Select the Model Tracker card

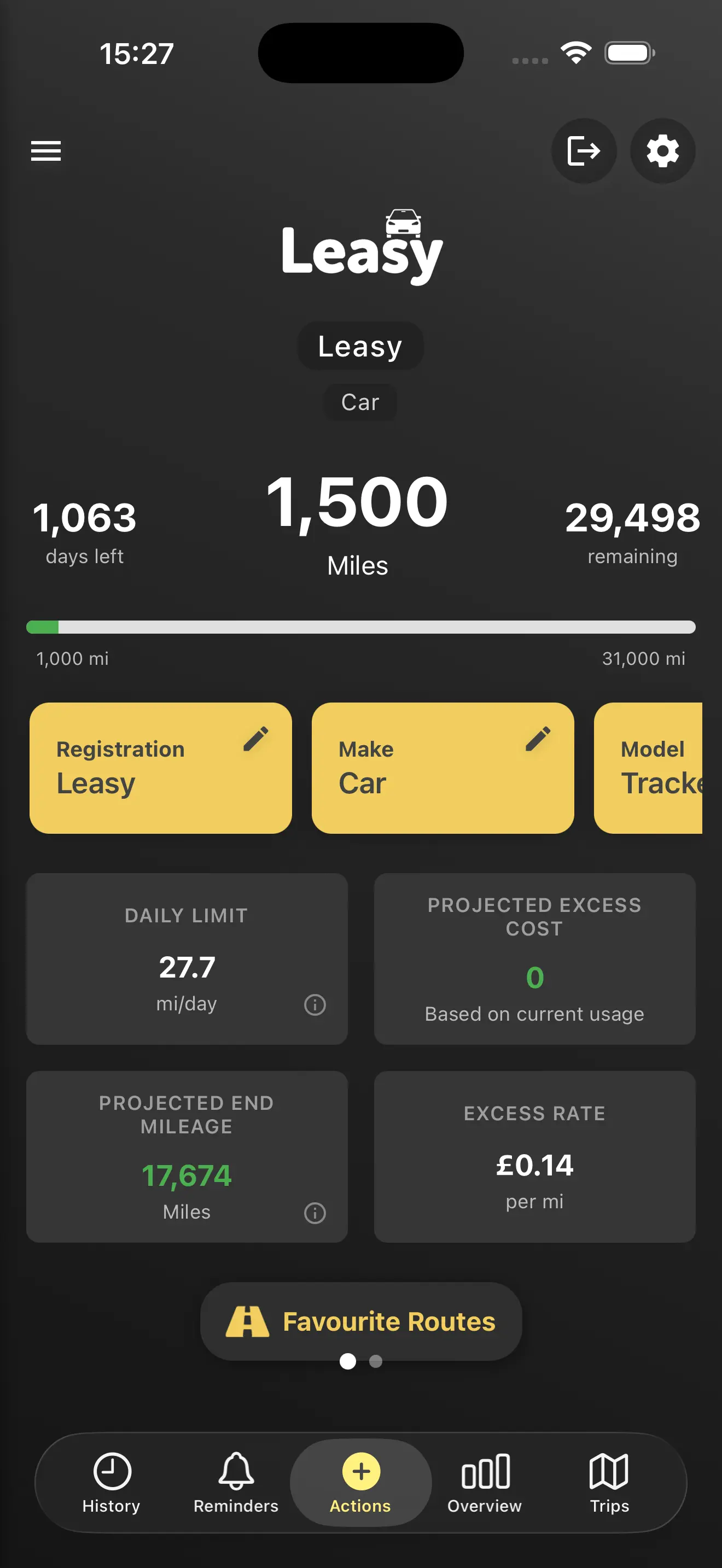[x=657, y=768]
